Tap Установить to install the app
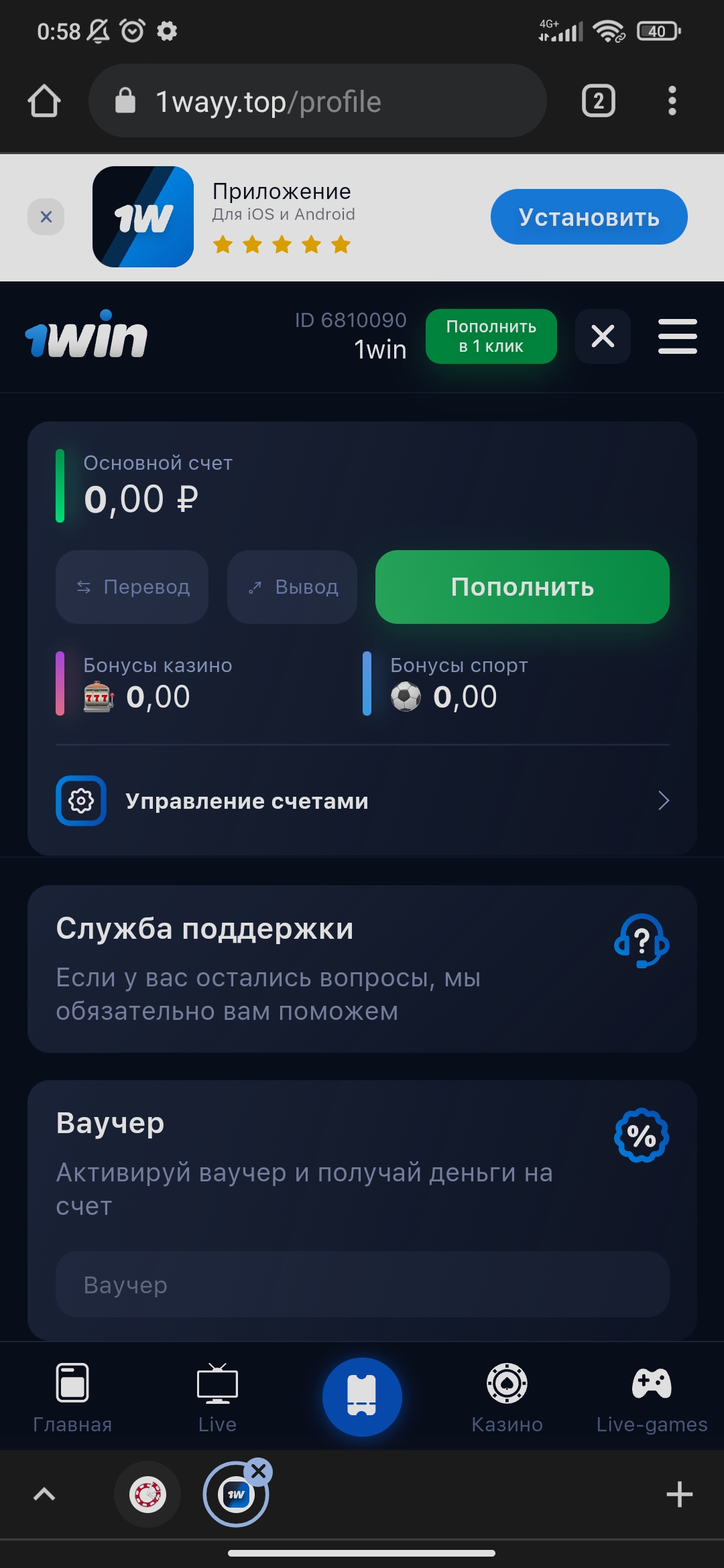Screen dimensions: 724x1568 tap(588, 216)
